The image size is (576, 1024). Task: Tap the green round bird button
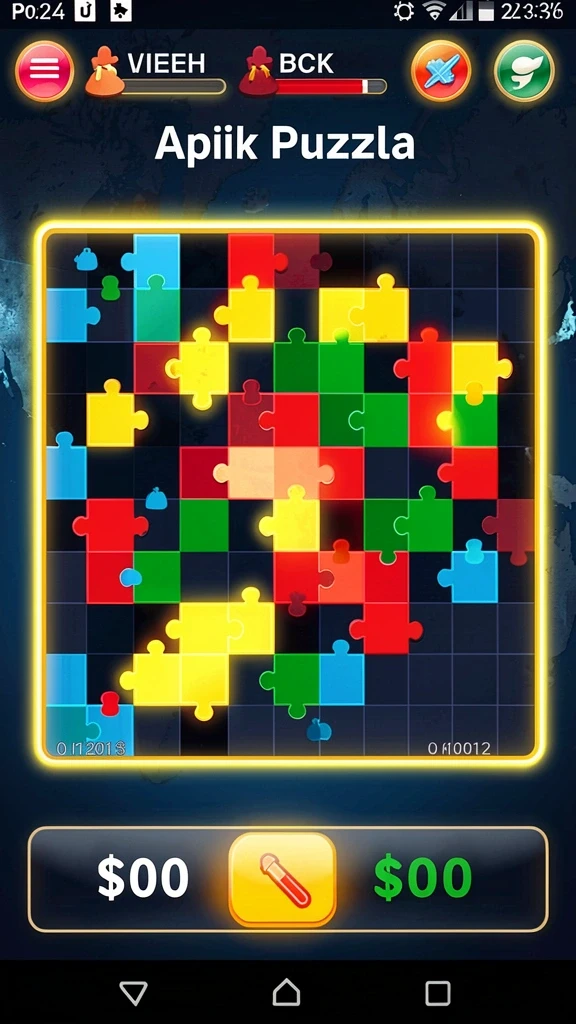point(524,71)
